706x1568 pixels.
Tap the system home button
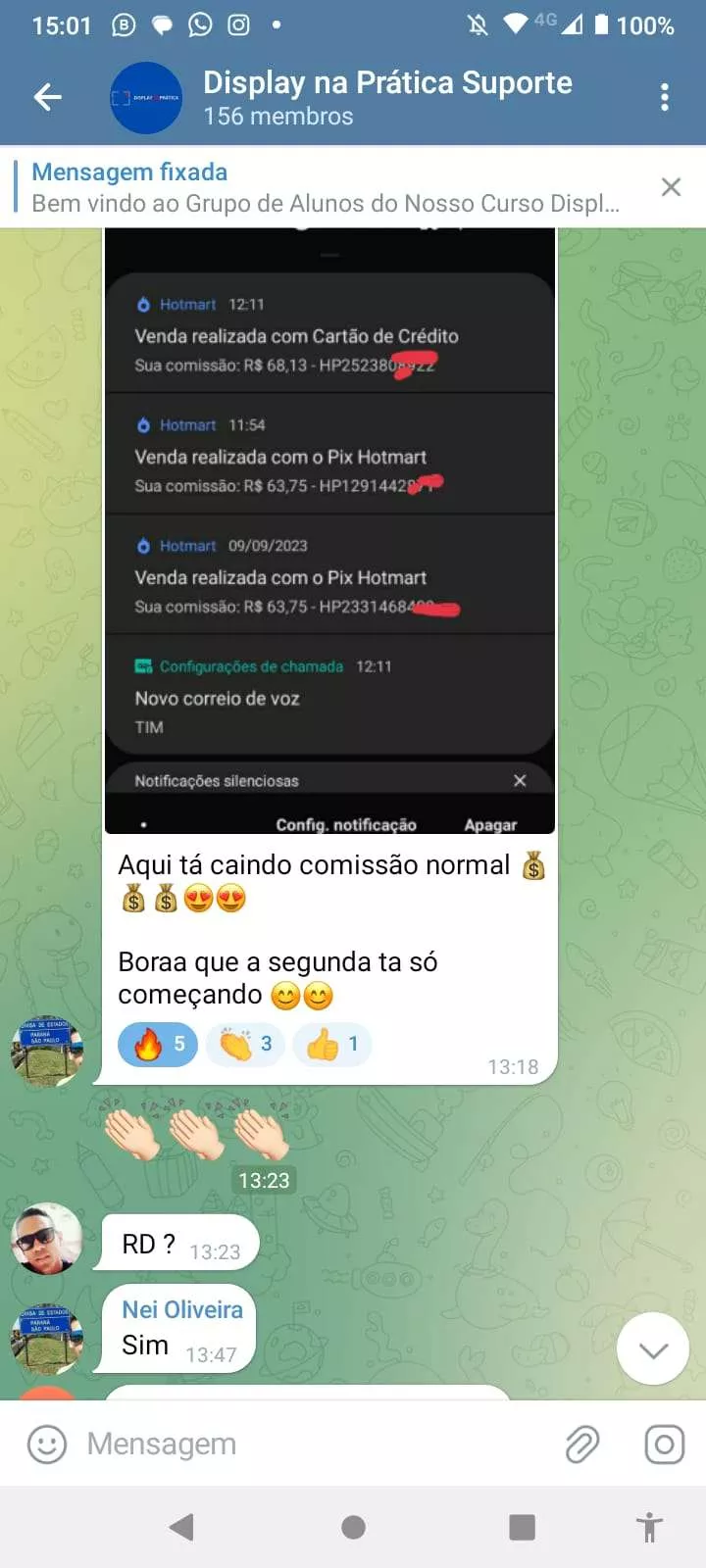pyautogui.click(x=353, y=1527)
